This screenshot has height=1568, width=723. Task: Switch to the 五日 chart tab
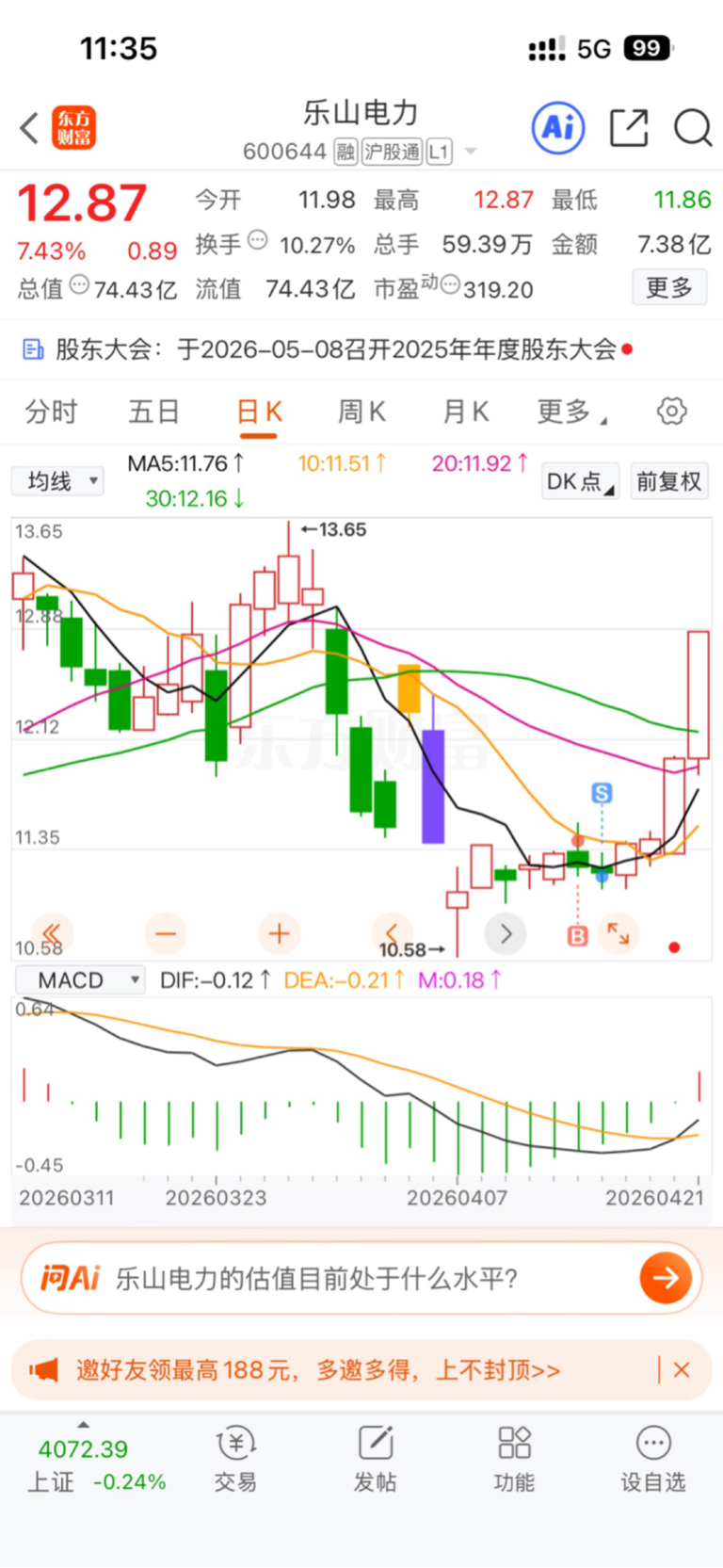(153, 412)
